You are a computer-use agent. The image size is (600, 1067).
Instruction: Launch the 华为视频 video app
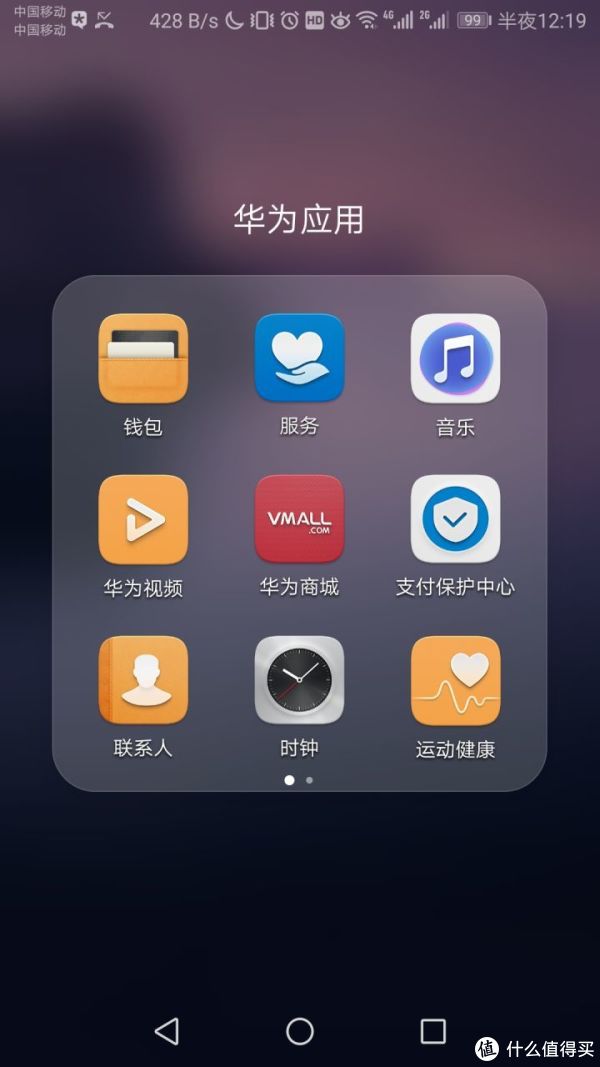pyautogui.click(x=143, y=519)
